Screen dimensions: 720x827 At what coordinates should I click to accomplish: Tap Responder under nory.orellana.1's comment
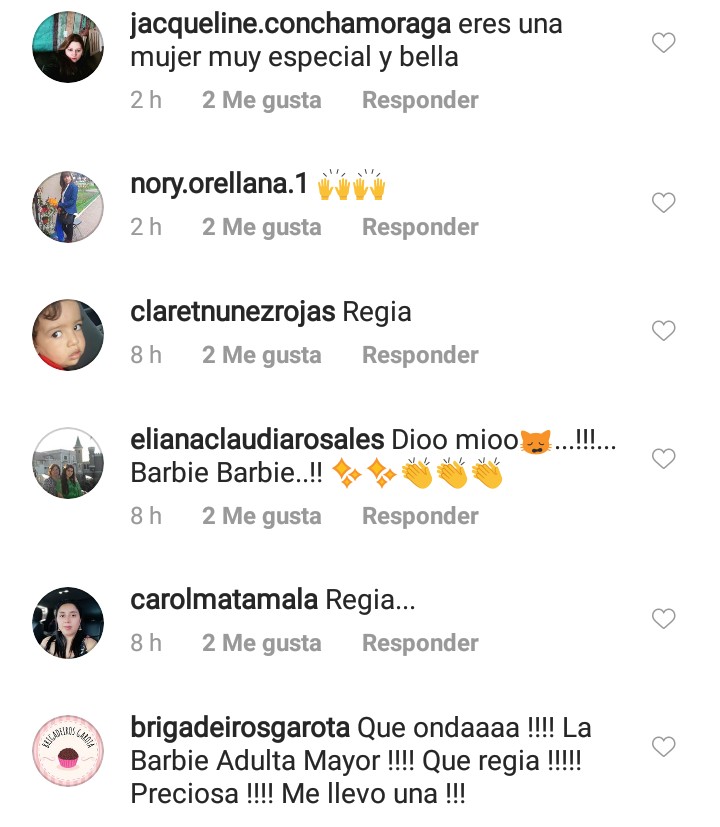point(420,227)
